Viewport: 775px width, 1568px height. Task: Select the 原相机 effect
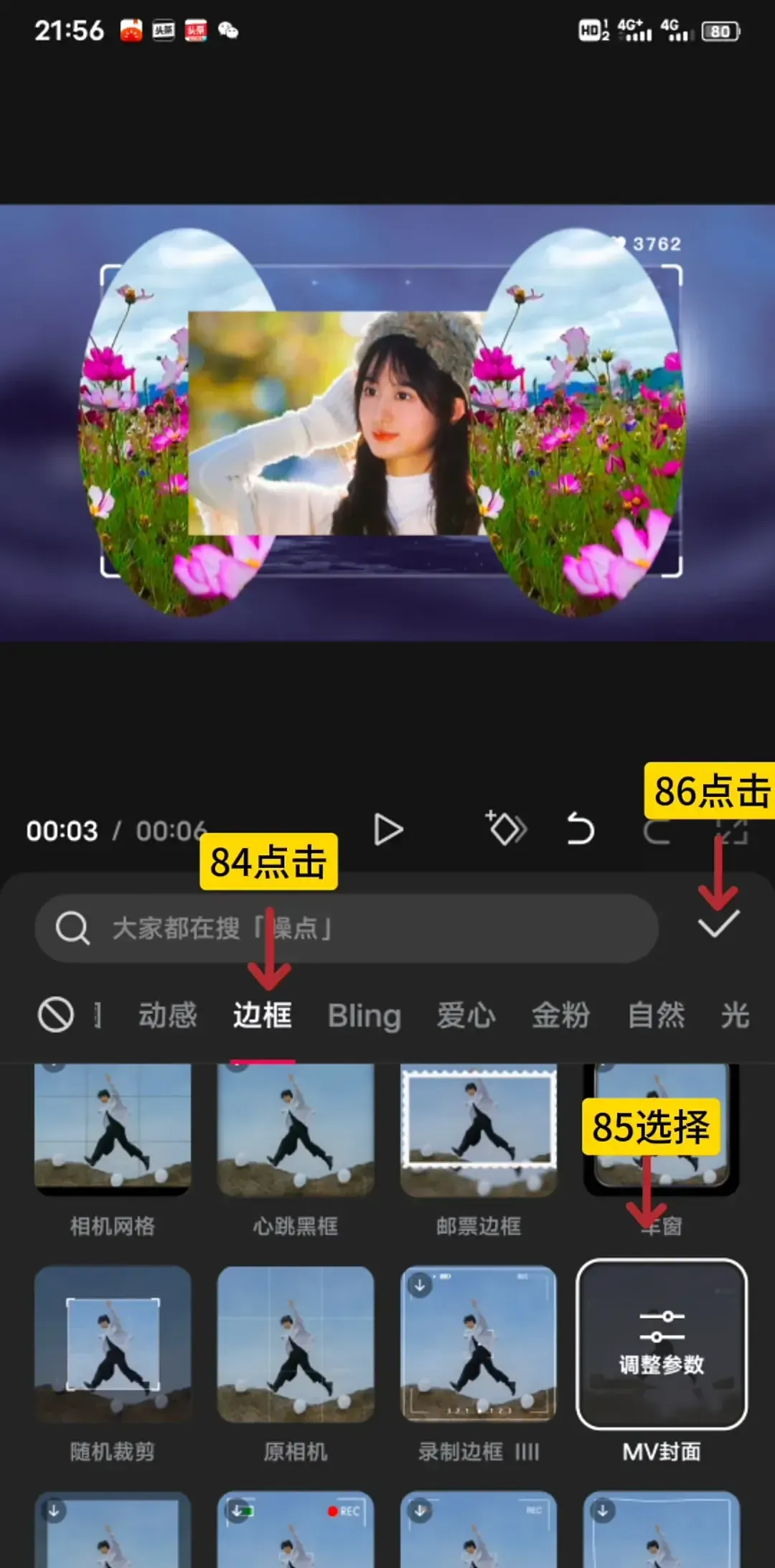[296, 1344]
